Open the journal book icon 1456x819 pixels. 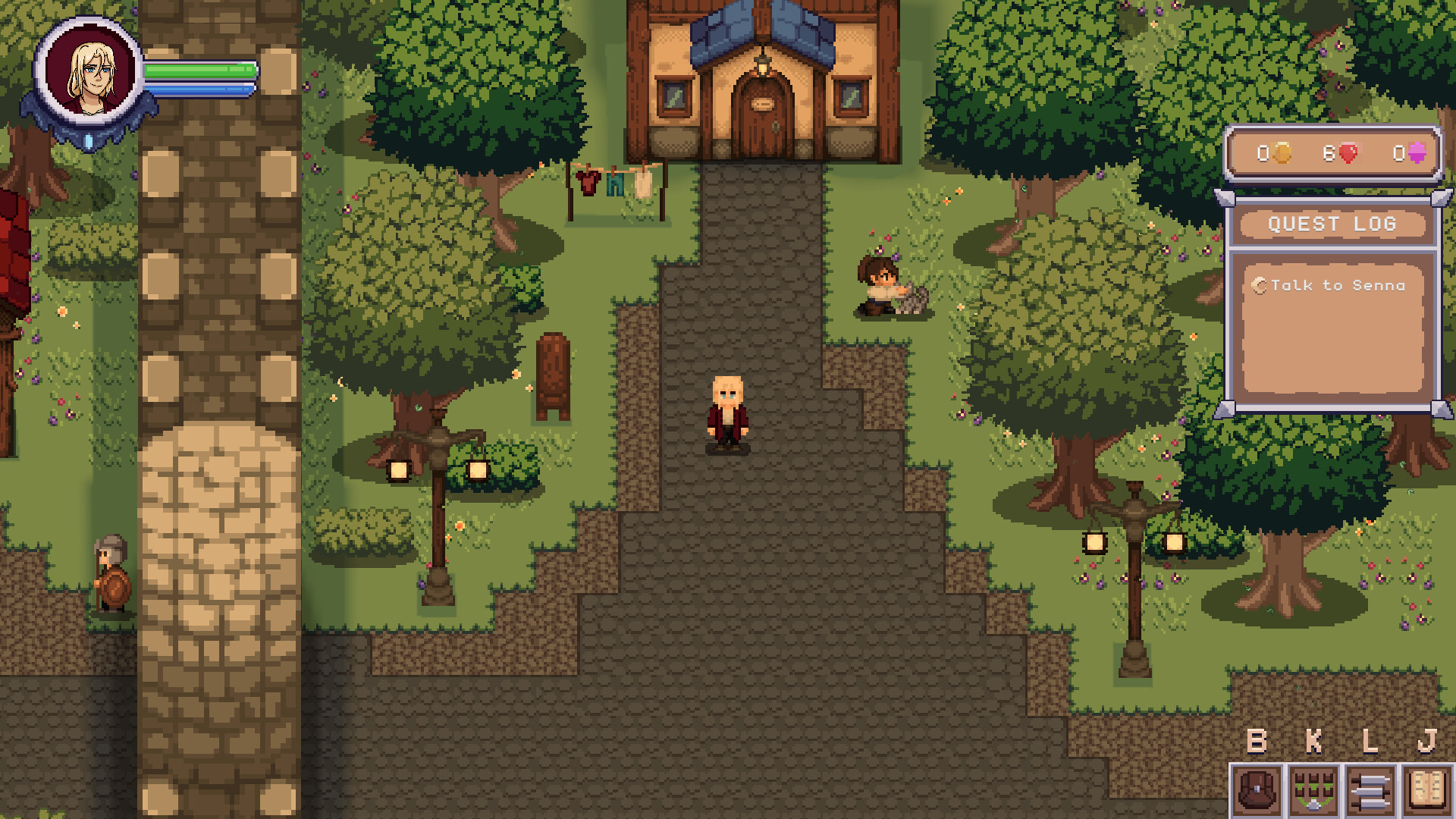(x=1428, y=790)
